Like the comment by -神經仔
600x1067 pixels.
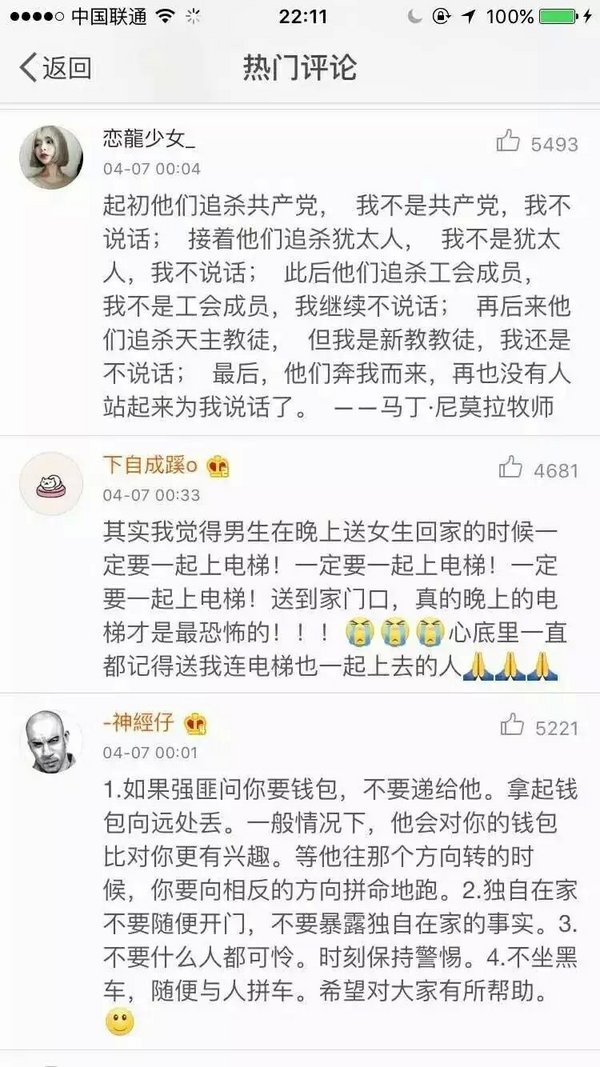[511, 725]
